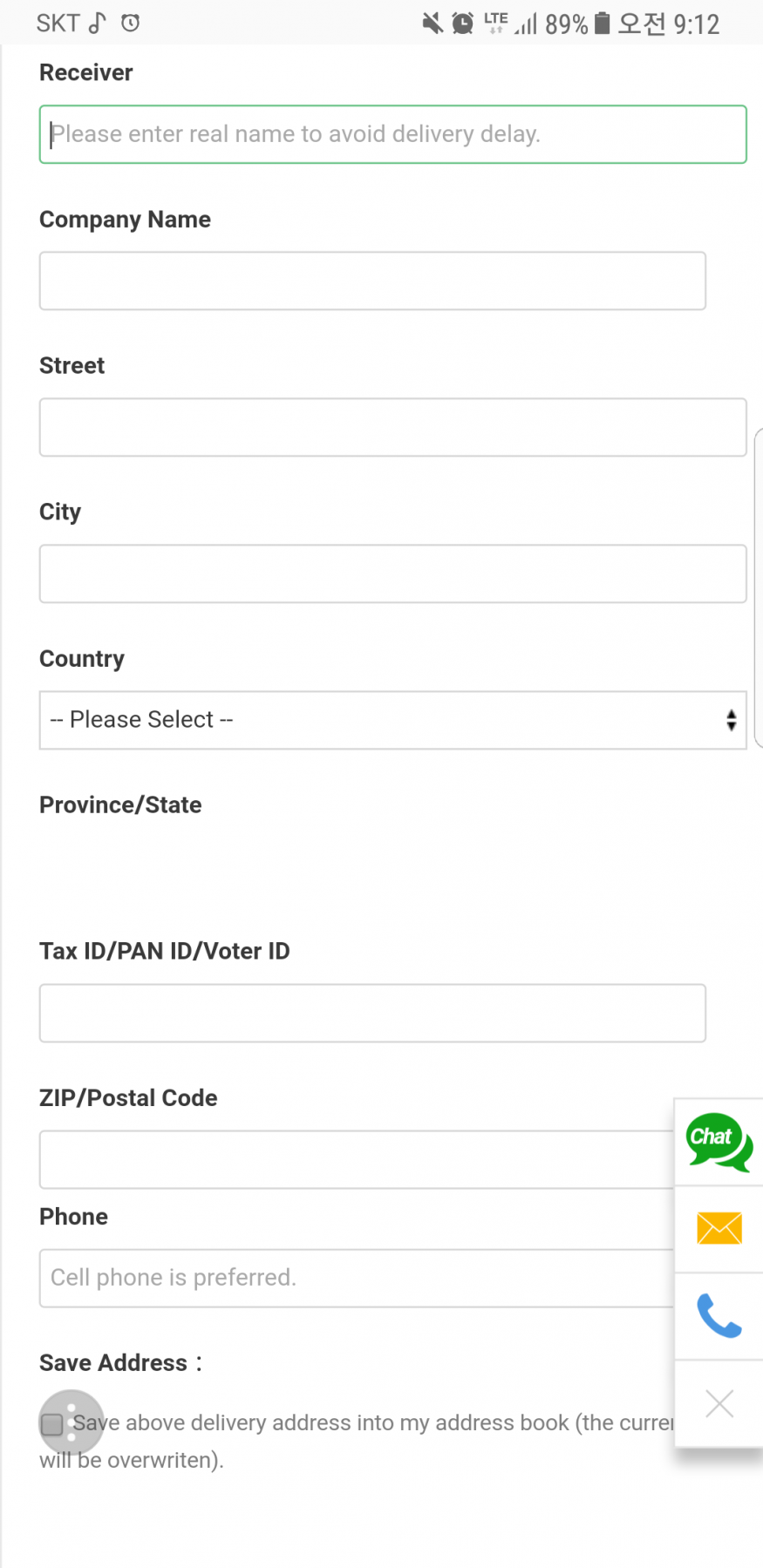Expand the Country dropdown
This screenshot has width=763, height=1568.
point(392,720)
